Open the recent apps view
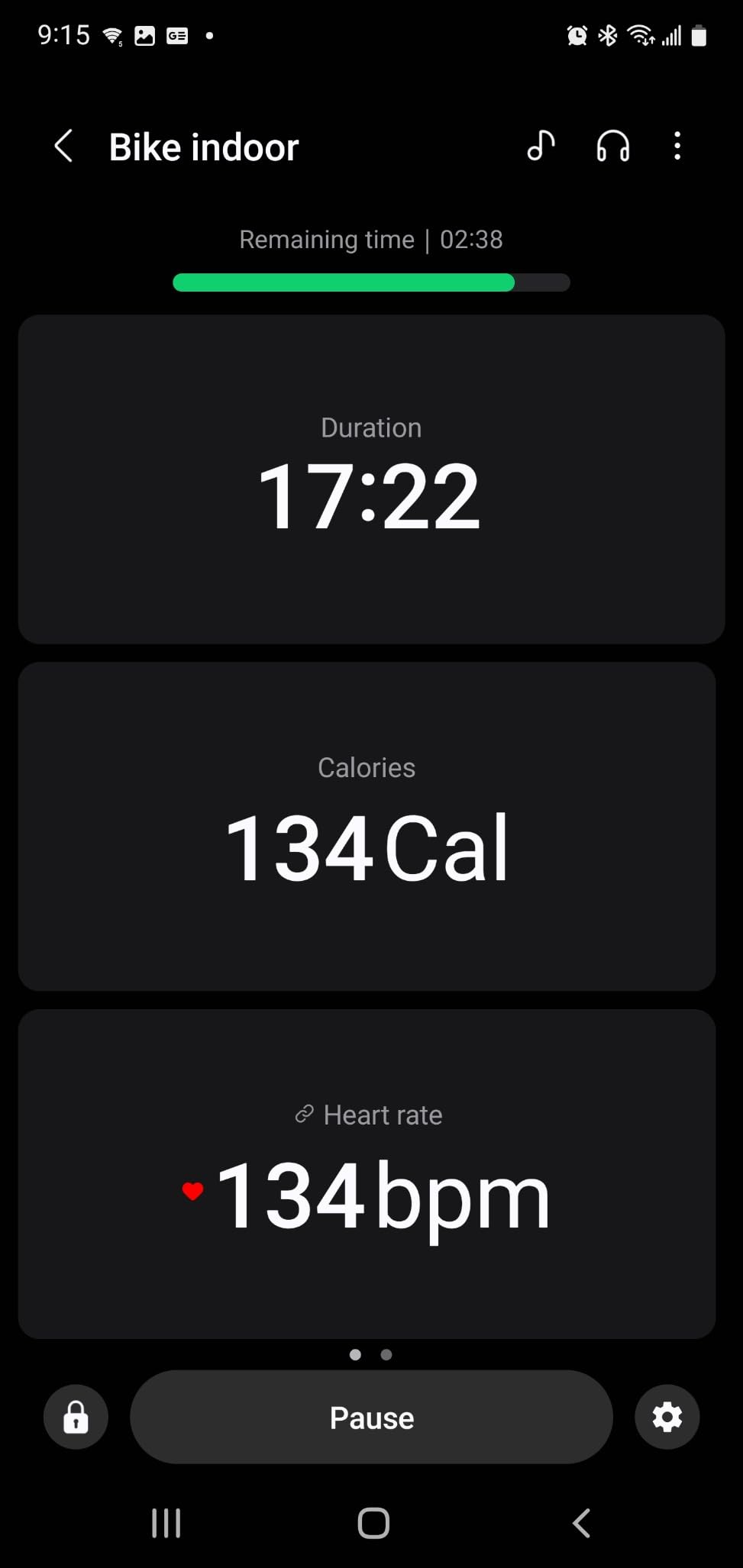Image resolution: width=743 pixels, height=1568 pixels. click(x=166, y=1523)
